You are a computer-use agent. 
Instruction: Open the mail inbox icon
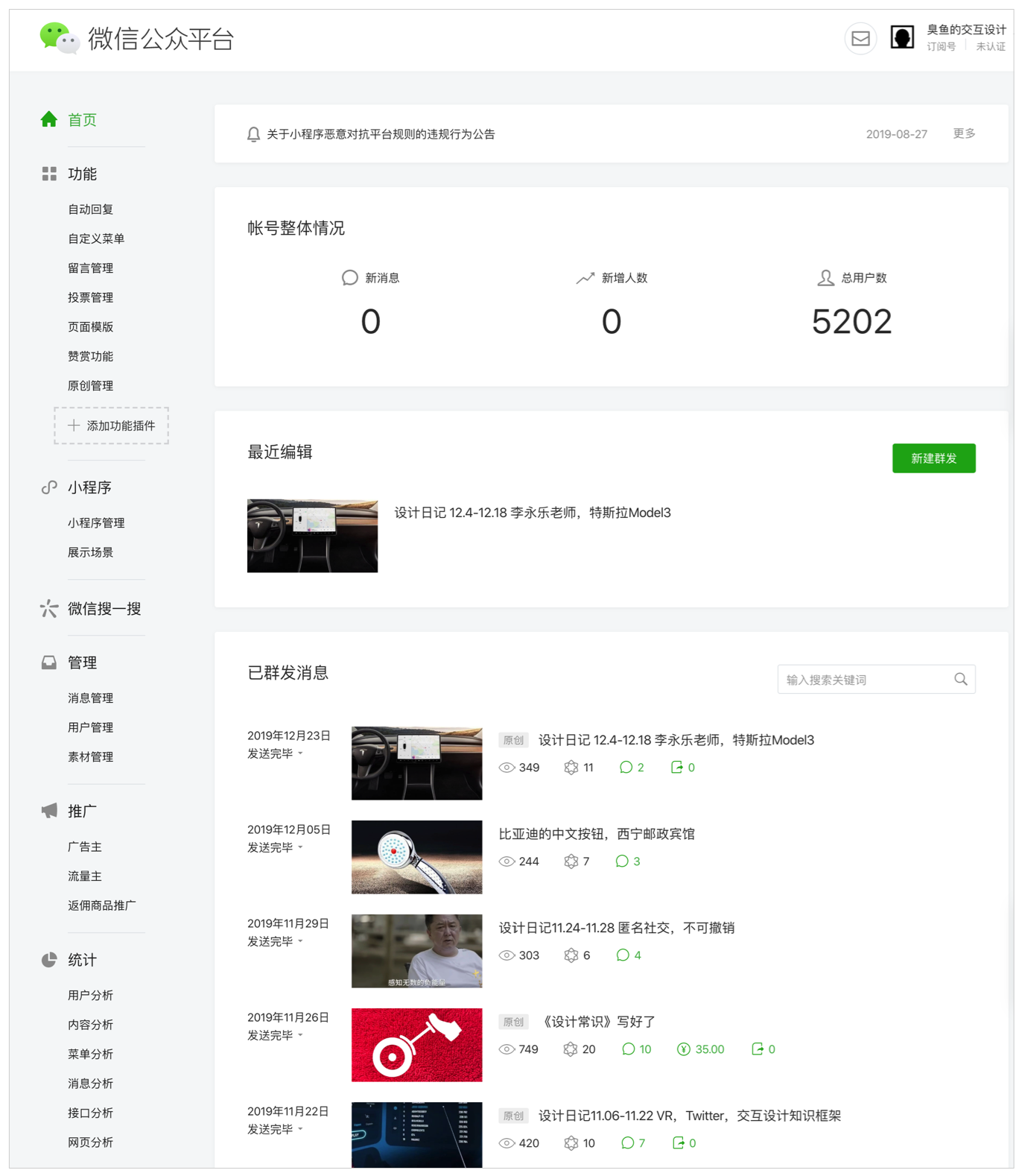click(860, 39)
